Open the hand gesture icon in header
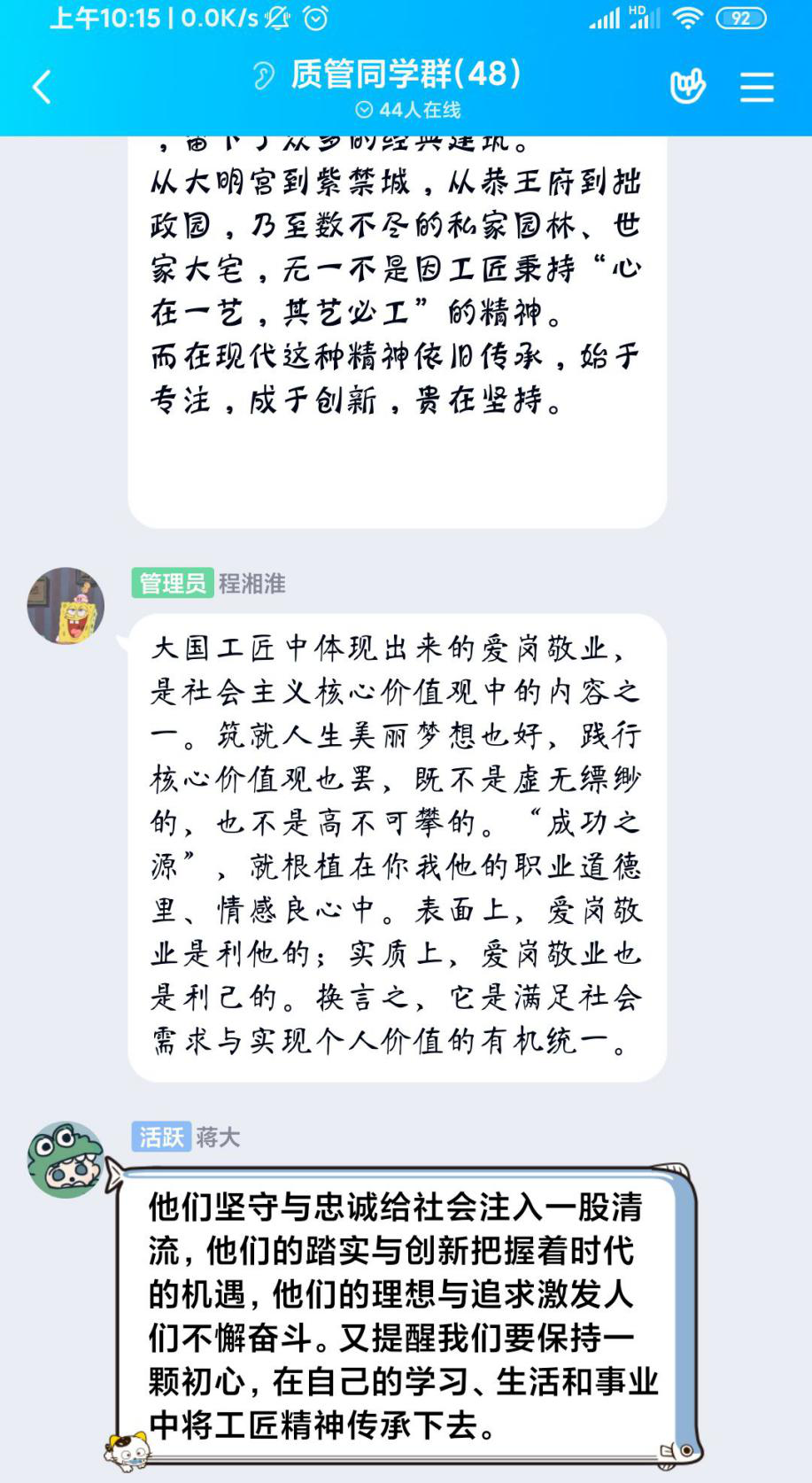812x1483 pixels. 687,86
